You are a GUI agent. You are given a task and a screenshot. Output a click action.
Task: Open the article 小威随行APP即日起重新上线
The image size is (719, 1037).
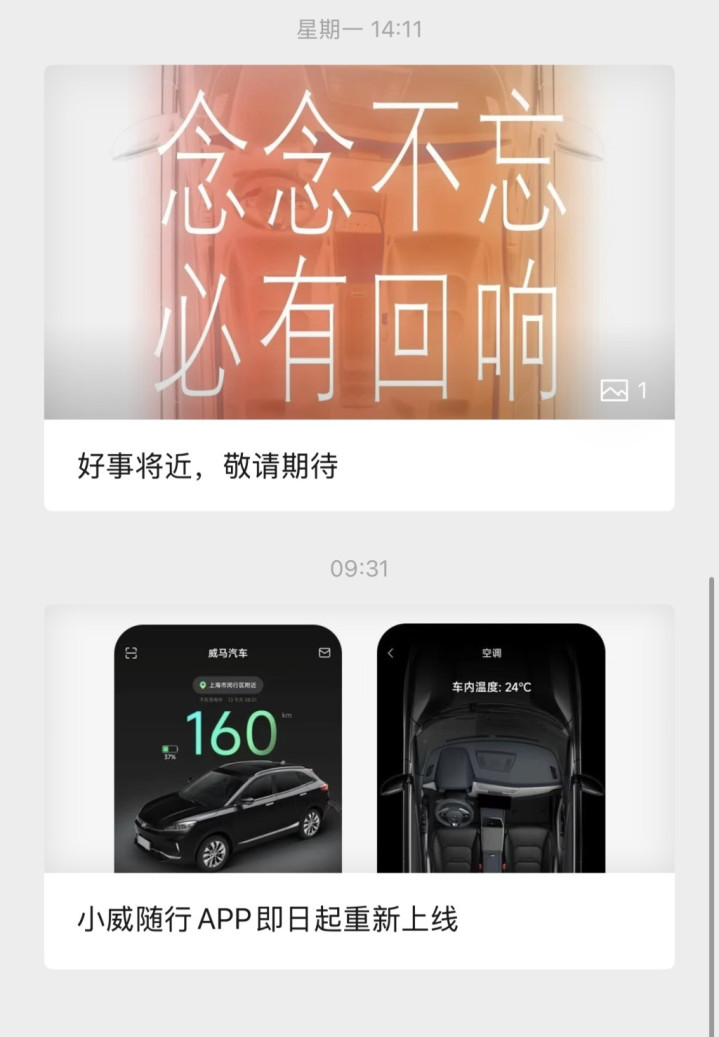pyautogui.click(x=268, y=919)
